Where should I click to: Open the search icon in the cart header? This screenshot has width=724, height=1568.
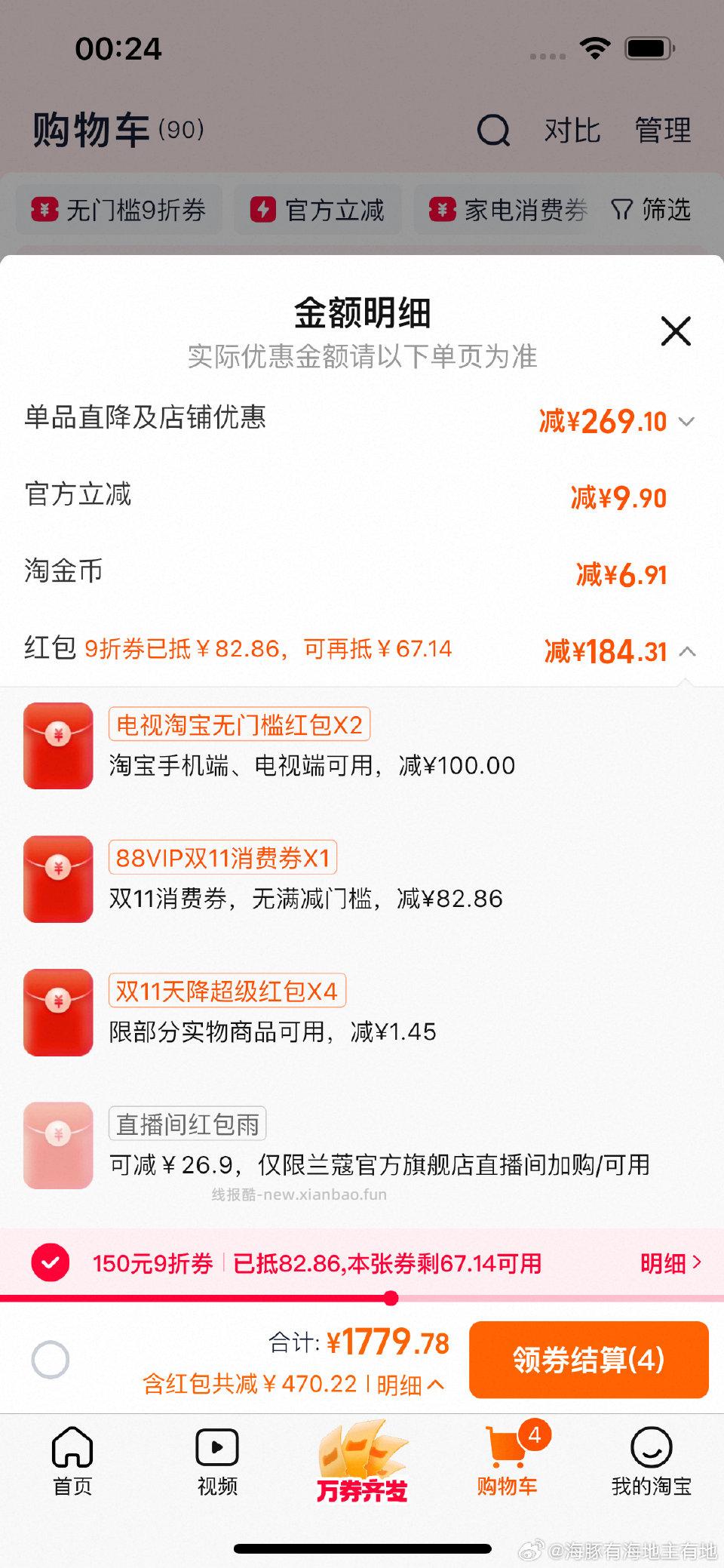tap(493, 130)
